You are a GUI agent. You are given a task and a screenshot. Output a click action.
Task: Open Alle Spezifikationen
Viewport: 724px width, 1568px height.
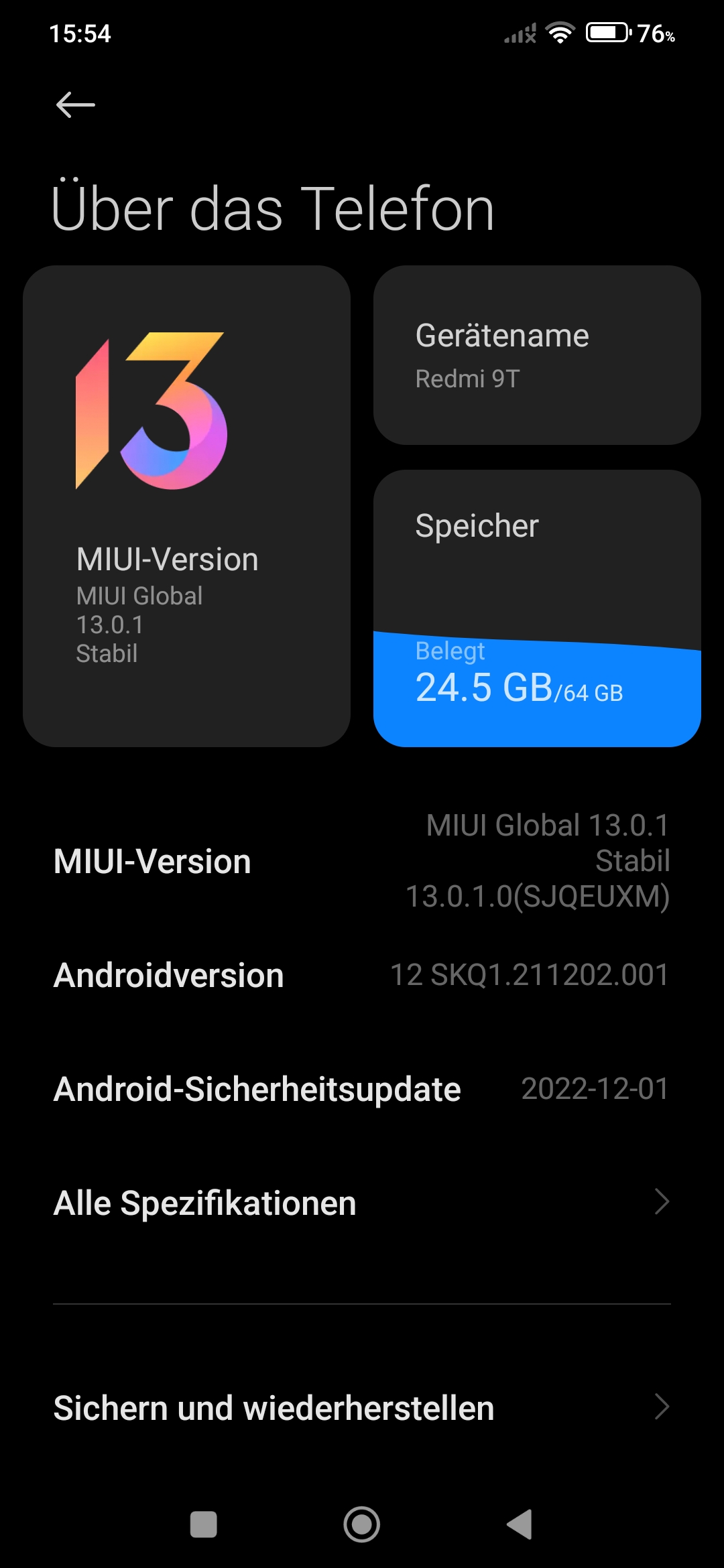362,1203
